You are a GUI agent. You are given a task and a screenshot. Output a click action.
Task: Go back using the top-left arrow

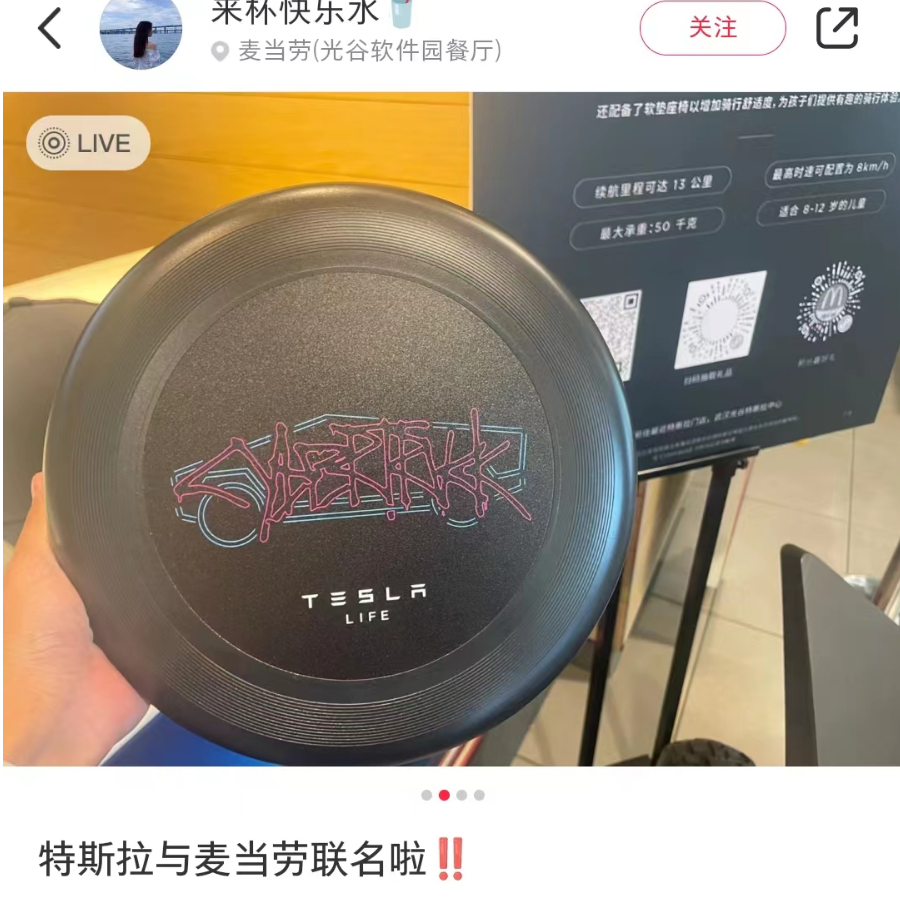(50, 28)
